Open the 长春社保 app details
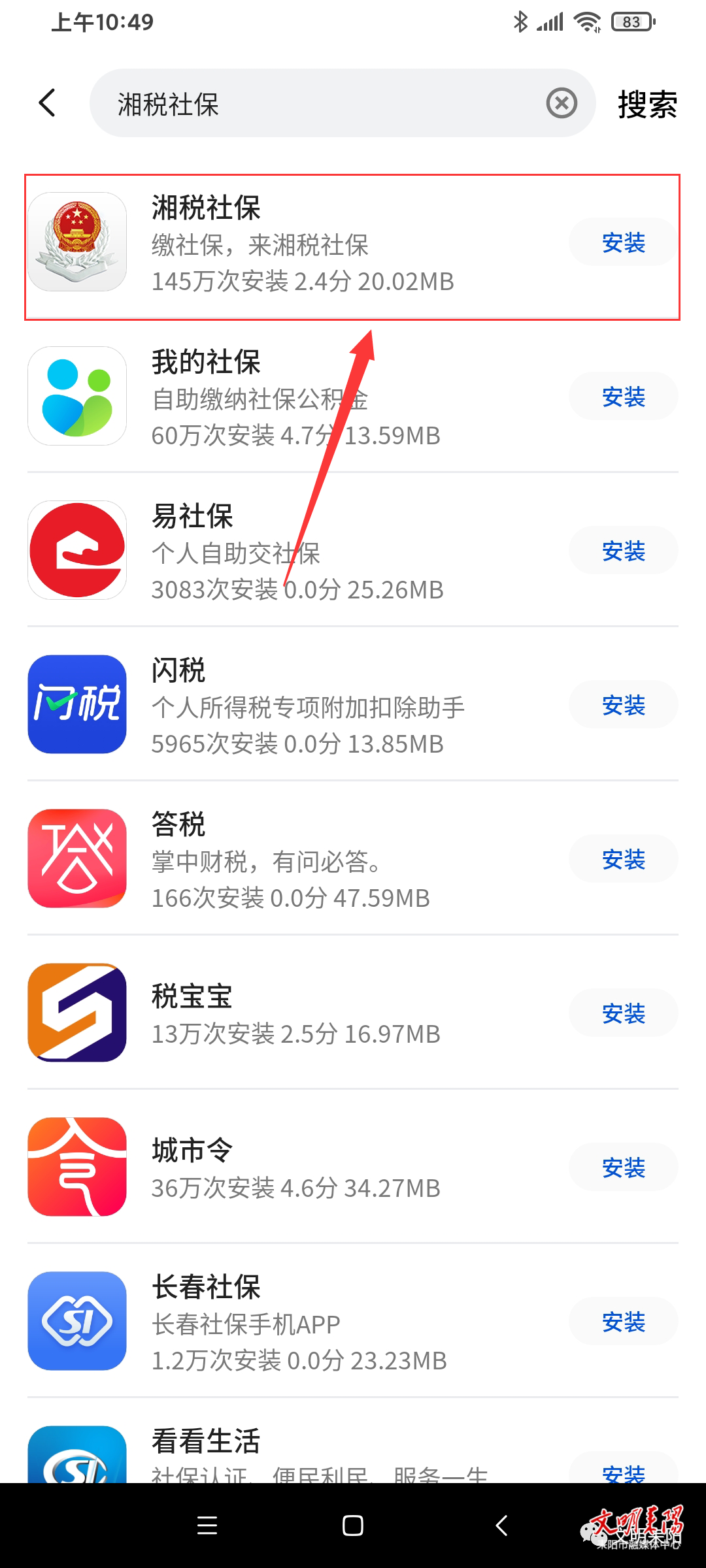The height and width of the screenshot is (1568, 706). pyautogui.click(x=294, y=1322)
